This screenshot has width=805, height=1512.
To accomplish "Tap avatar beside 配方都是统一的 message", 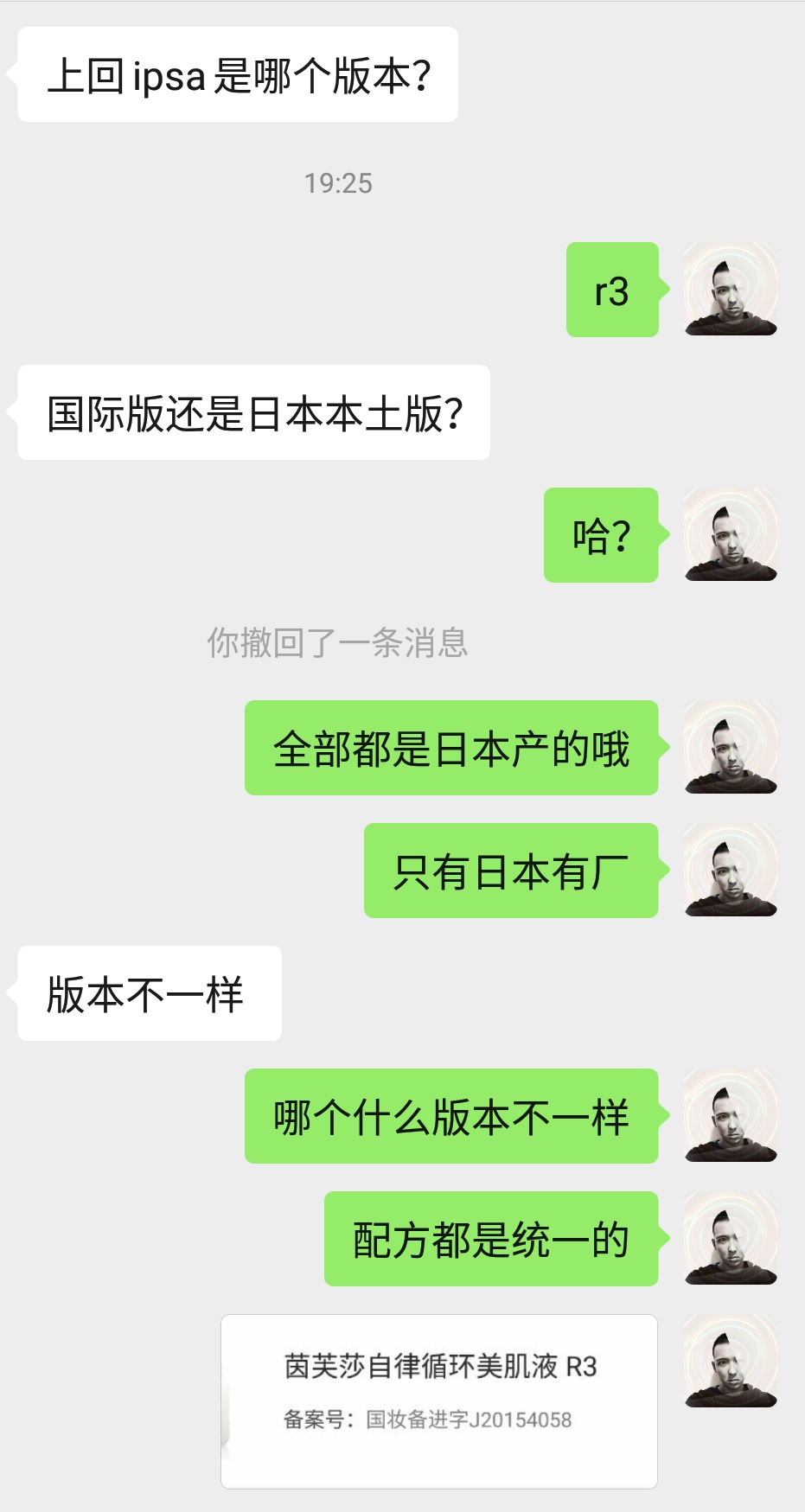I will (x=731, y=1239).
